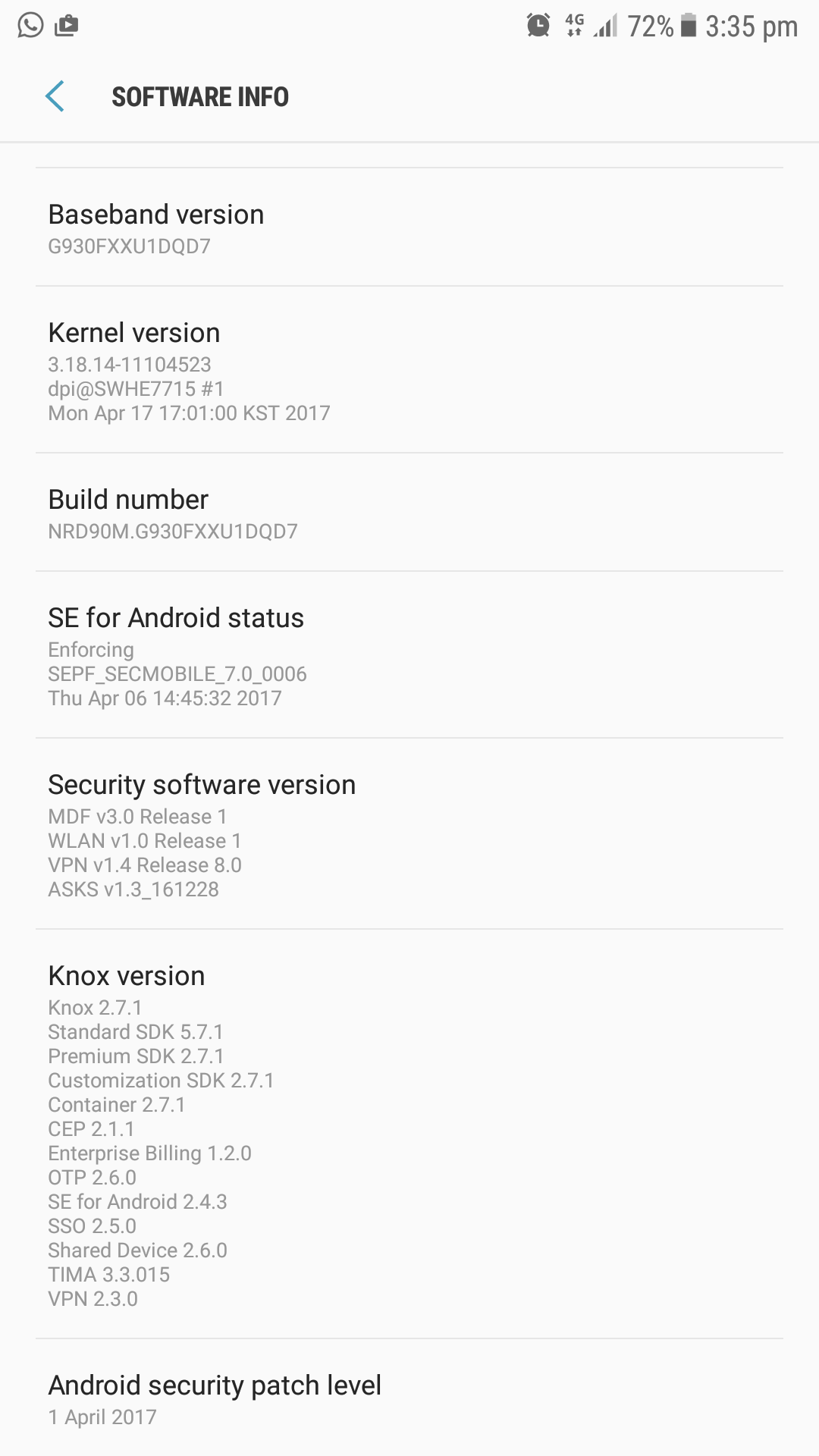Tap the SE for Android status row
Image resolution: width=819 pixels, height=1456 pixels.
[x=409, y=655]
